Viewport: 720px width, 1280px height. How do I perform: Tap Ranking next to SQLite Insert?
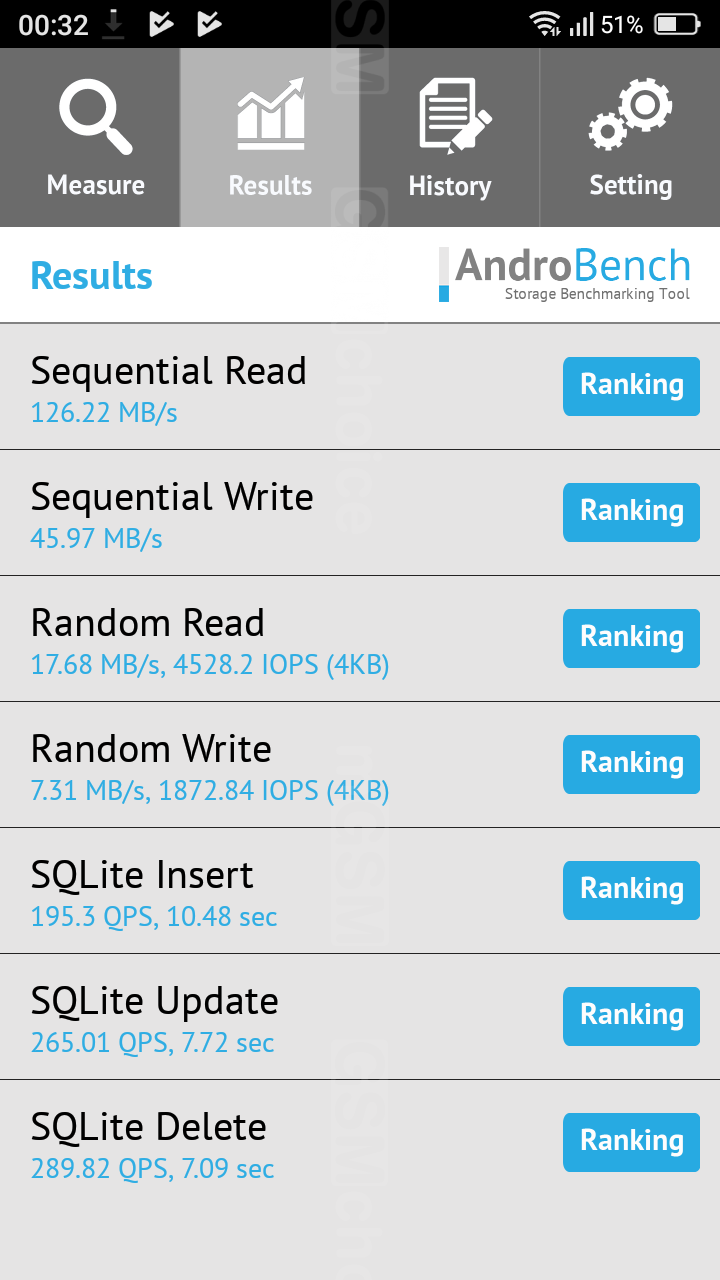click(x=631, y=890)
